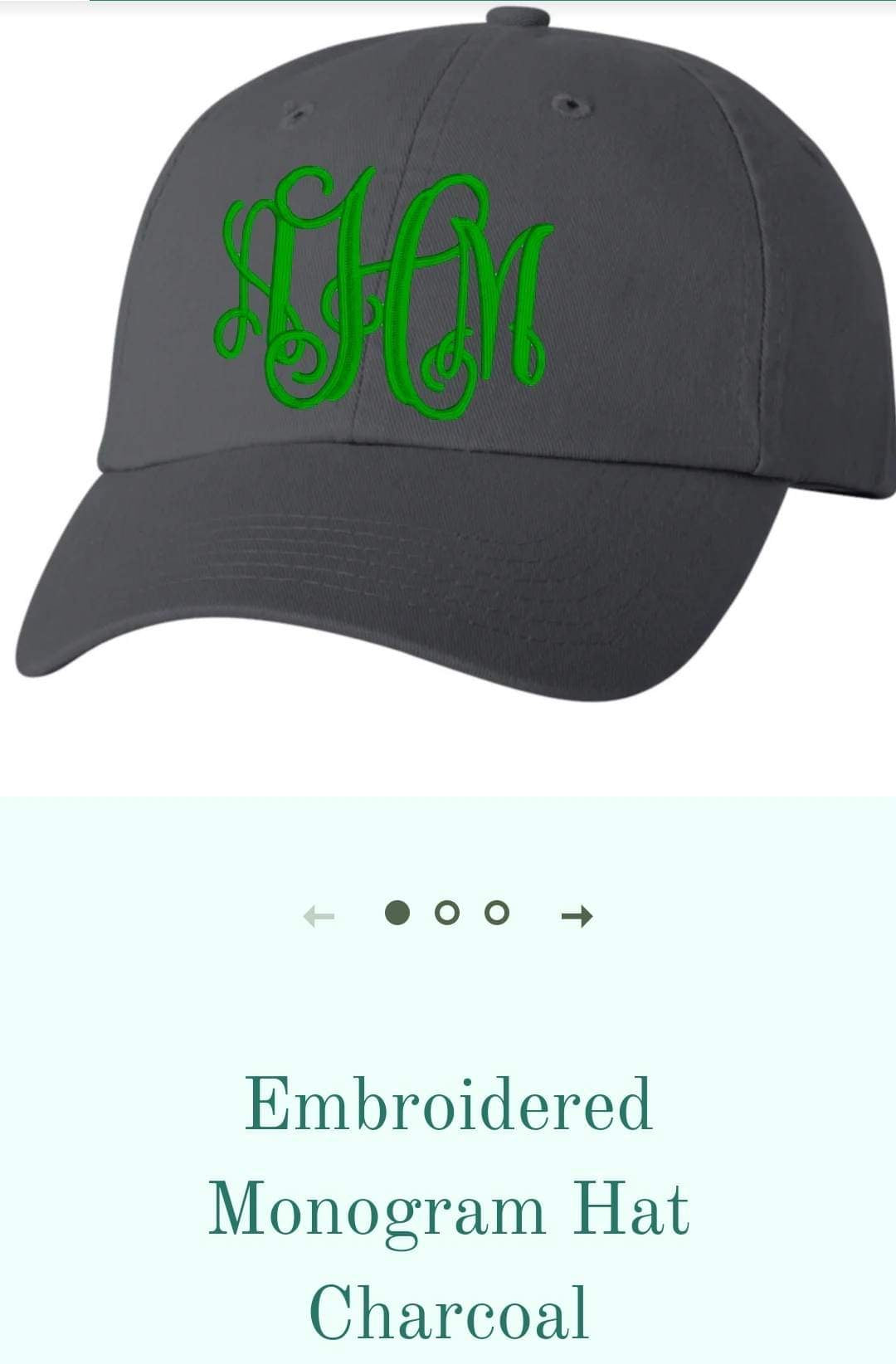Select the third carousel dot

tap(497, 913)
